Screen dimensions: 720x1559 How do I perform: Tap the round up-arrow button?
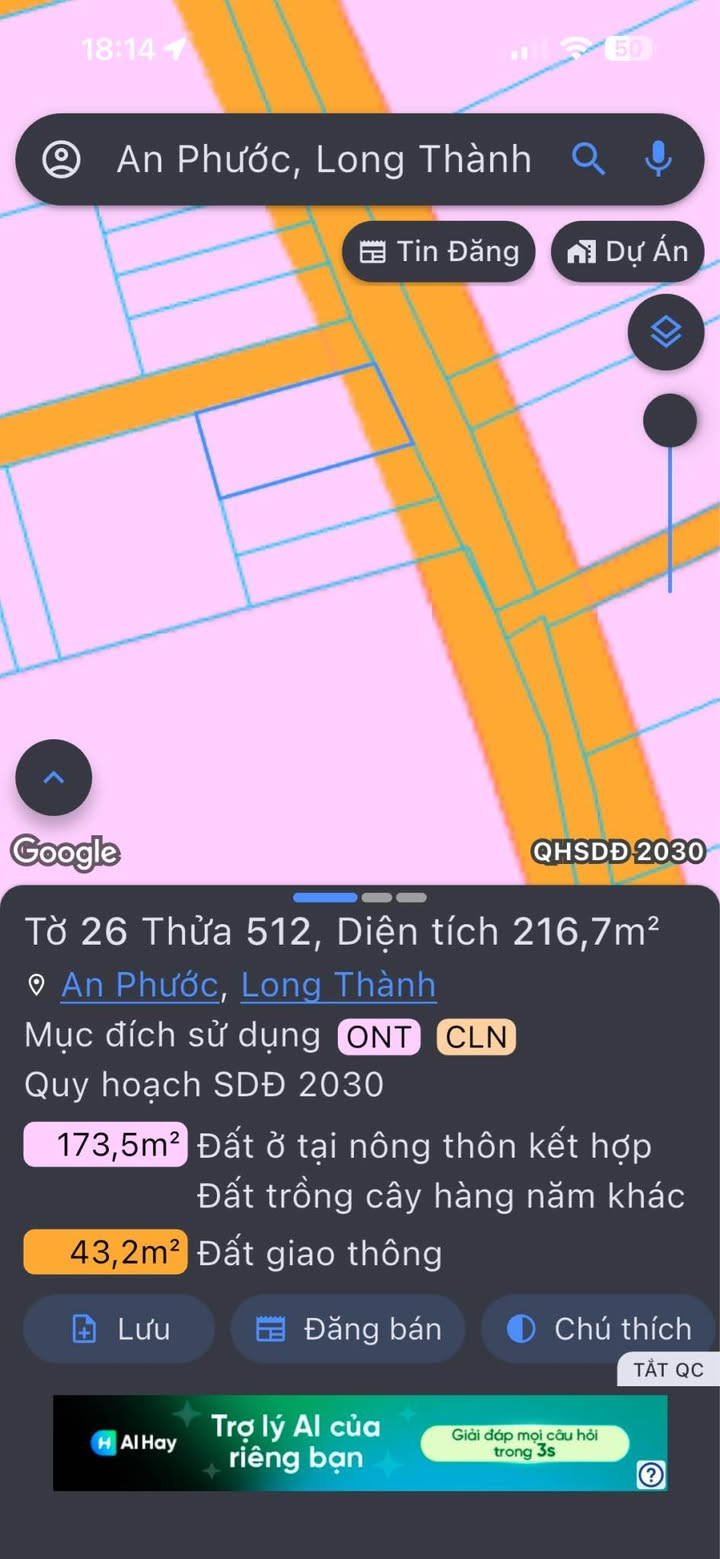pyautogui.click(x=54, y=778)
